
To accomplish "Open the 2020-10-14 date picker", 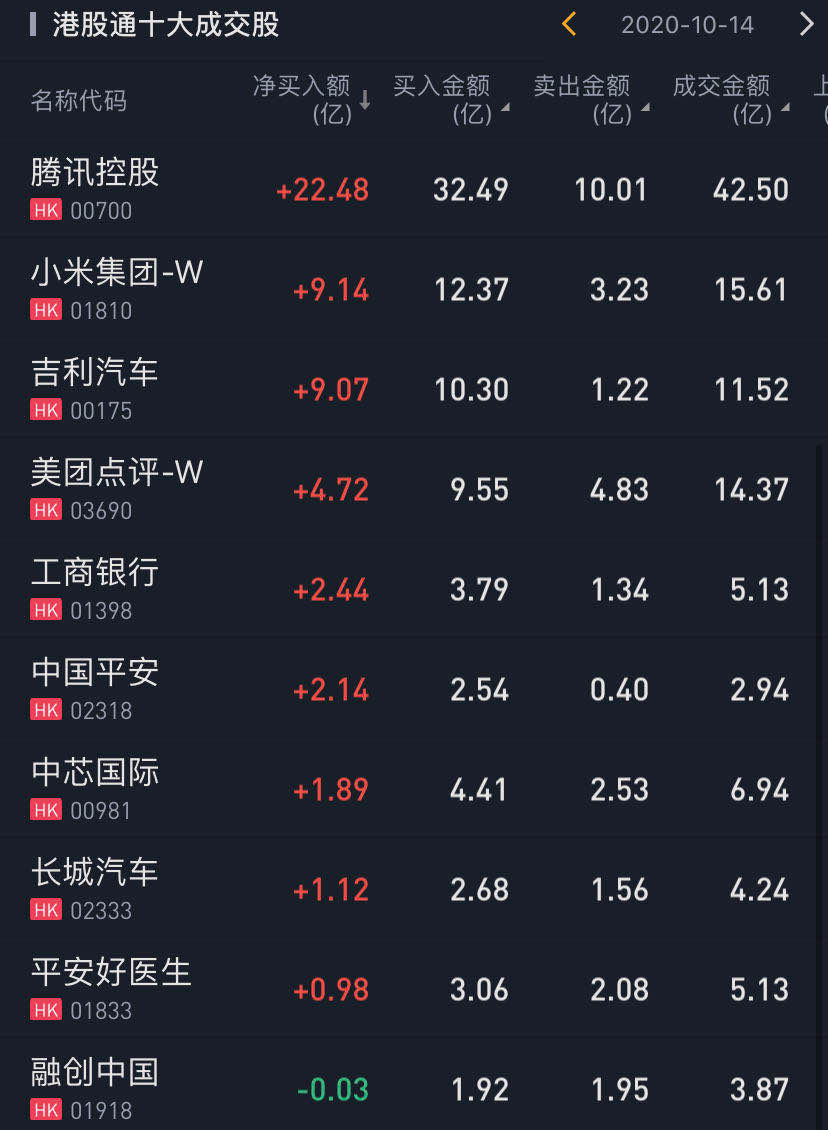I will pos(687,25).
